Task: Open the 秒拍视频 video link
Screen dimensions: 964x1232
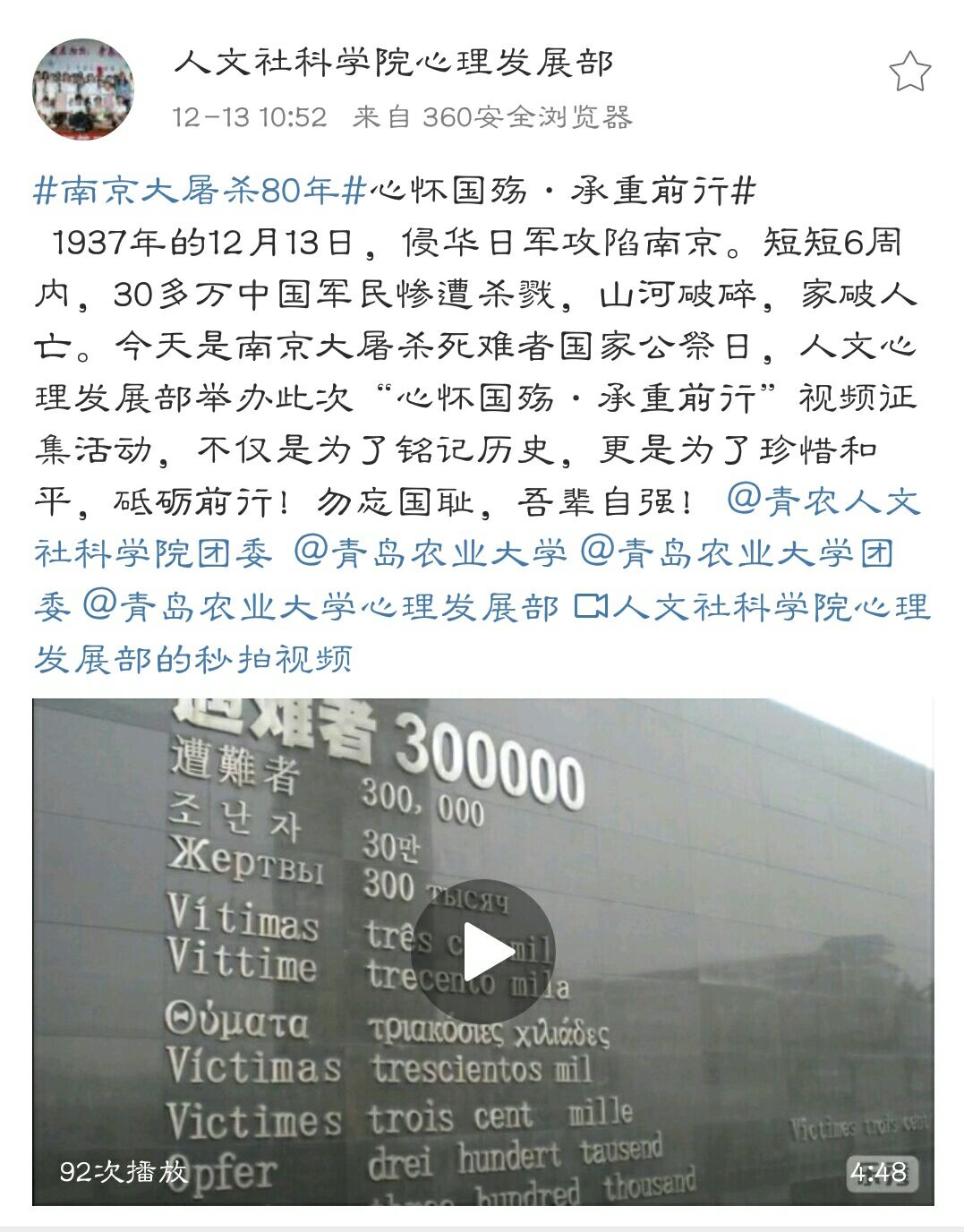Action: [x=752, y=607]
